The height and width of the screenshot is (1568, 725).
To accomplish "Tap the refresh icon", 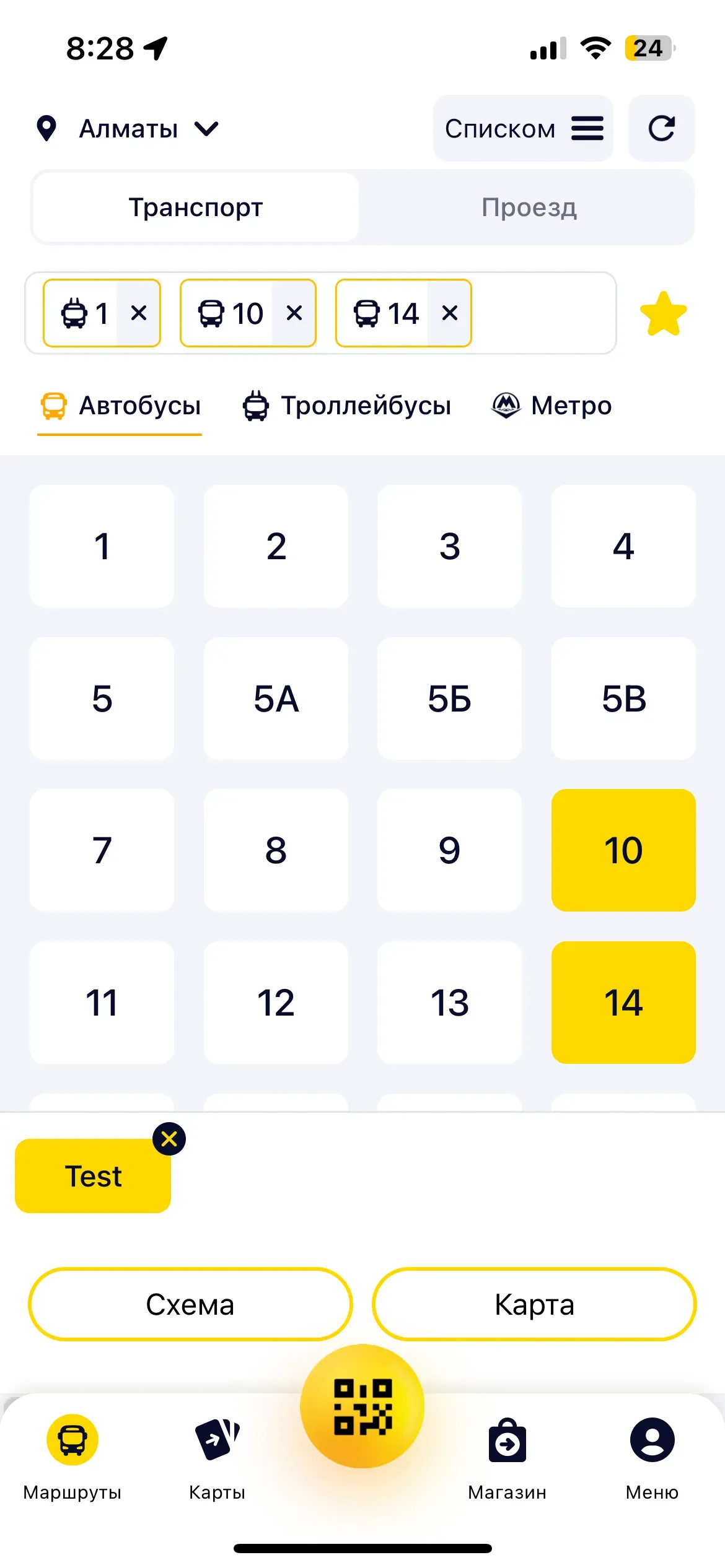I will tap(661, 129).
